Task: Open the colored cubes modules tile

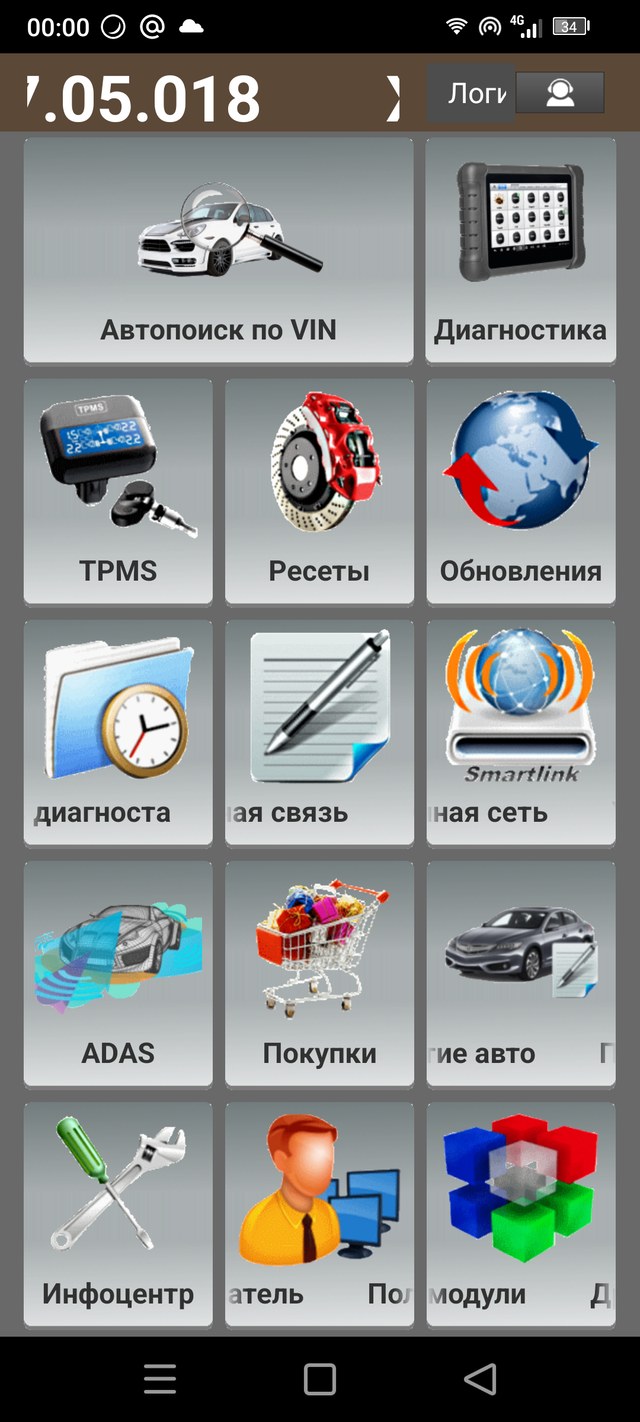Action: click(x=520, y=1214)
